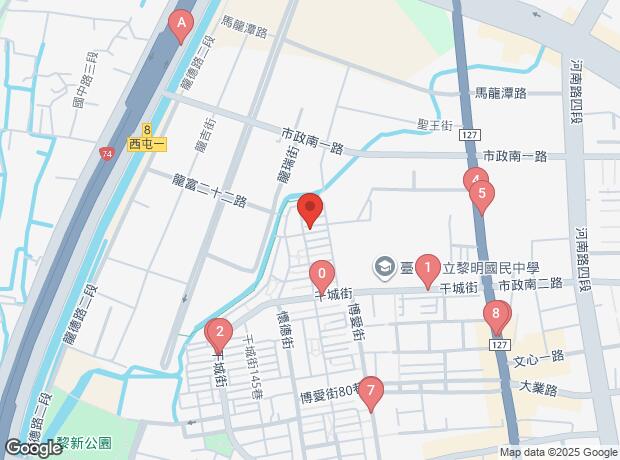Tap map marker number 5
This screenshot has width=620, height=460.
click(x=482, y=195)
